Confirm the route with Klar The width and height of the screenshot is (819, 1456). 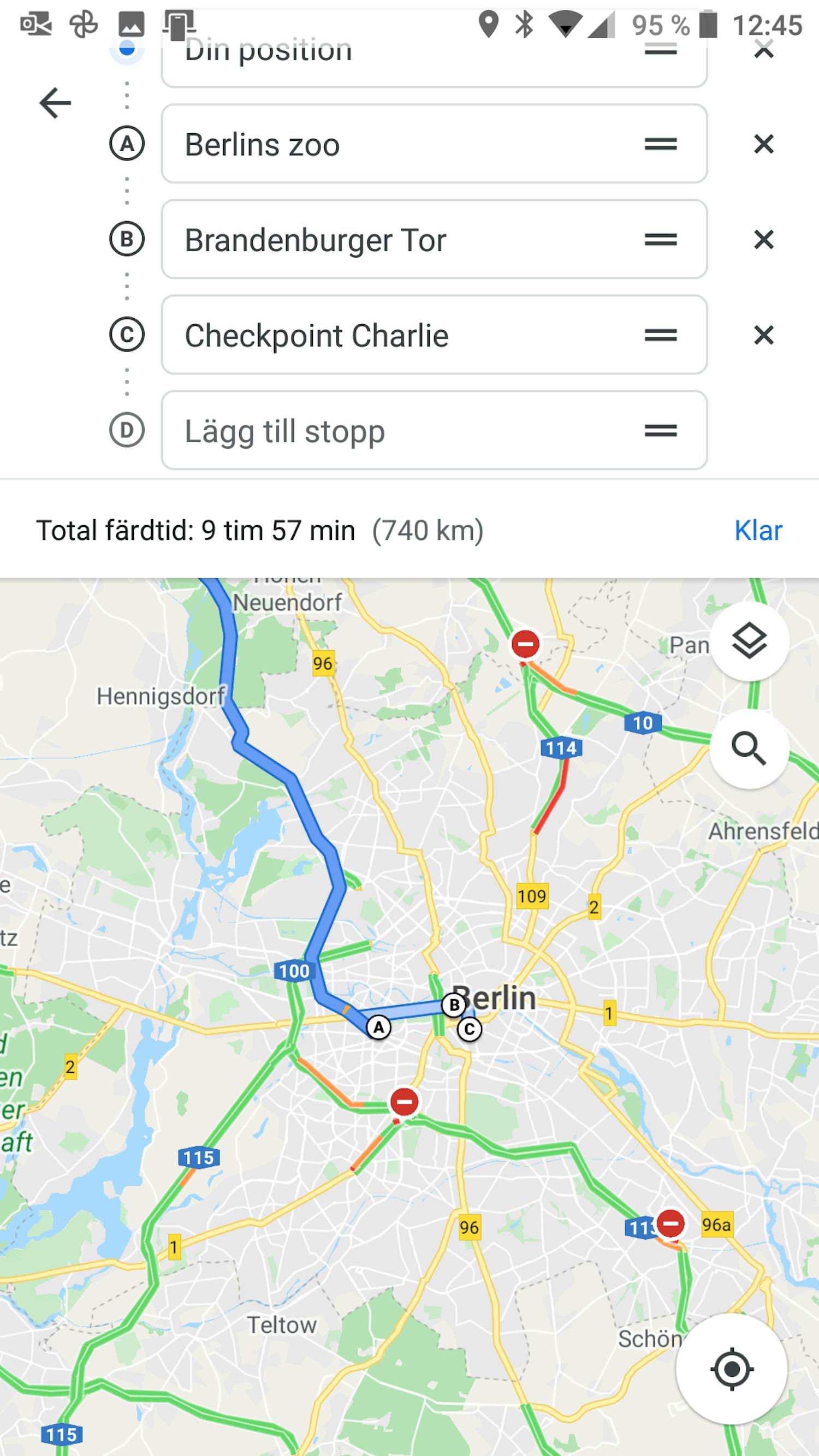tap(758, 530)
